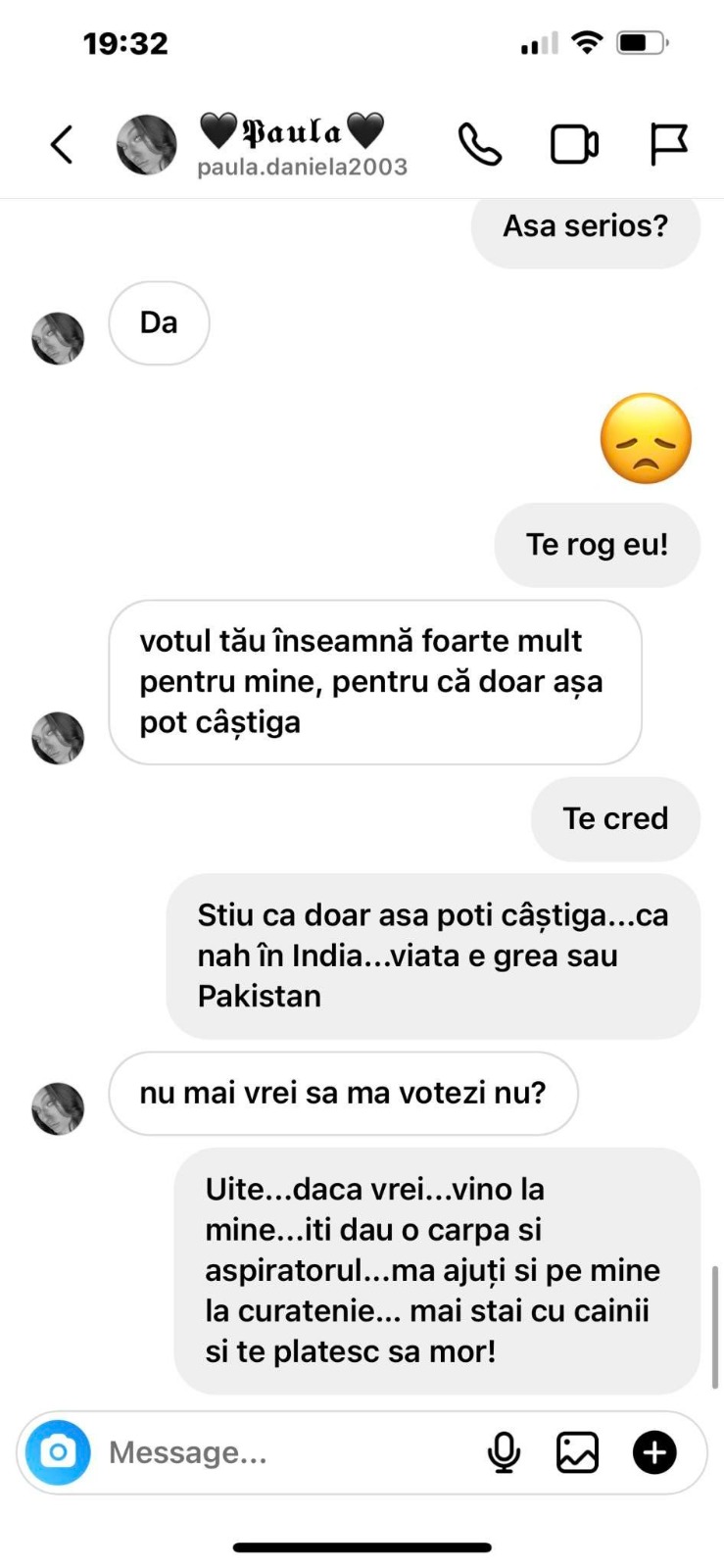The width and height of the screenshot is (724, 1568).
Task: Open the flag icon in header
Action: [669, 145]
